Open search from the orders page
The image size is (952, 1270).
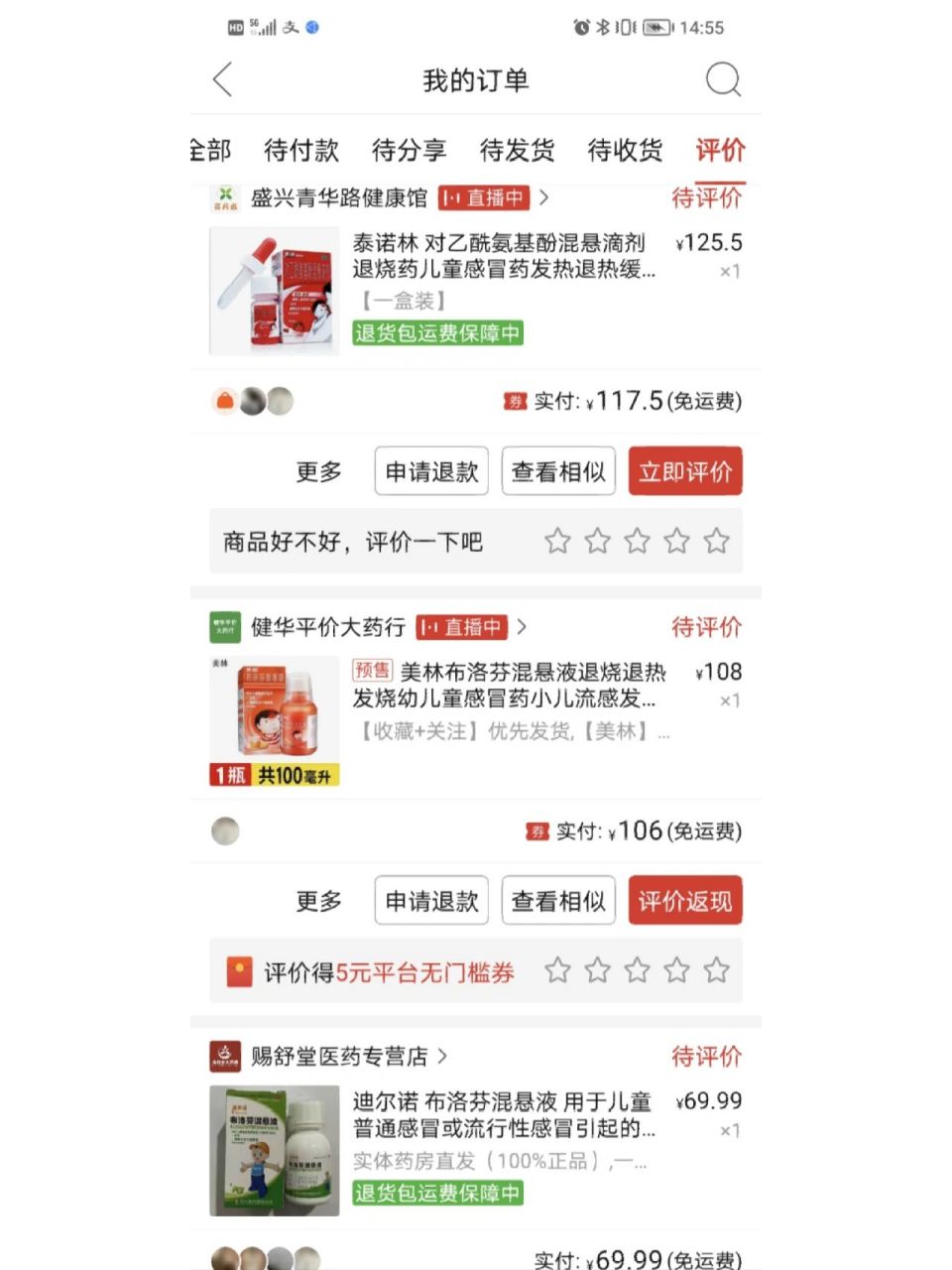tap(723, 80)
